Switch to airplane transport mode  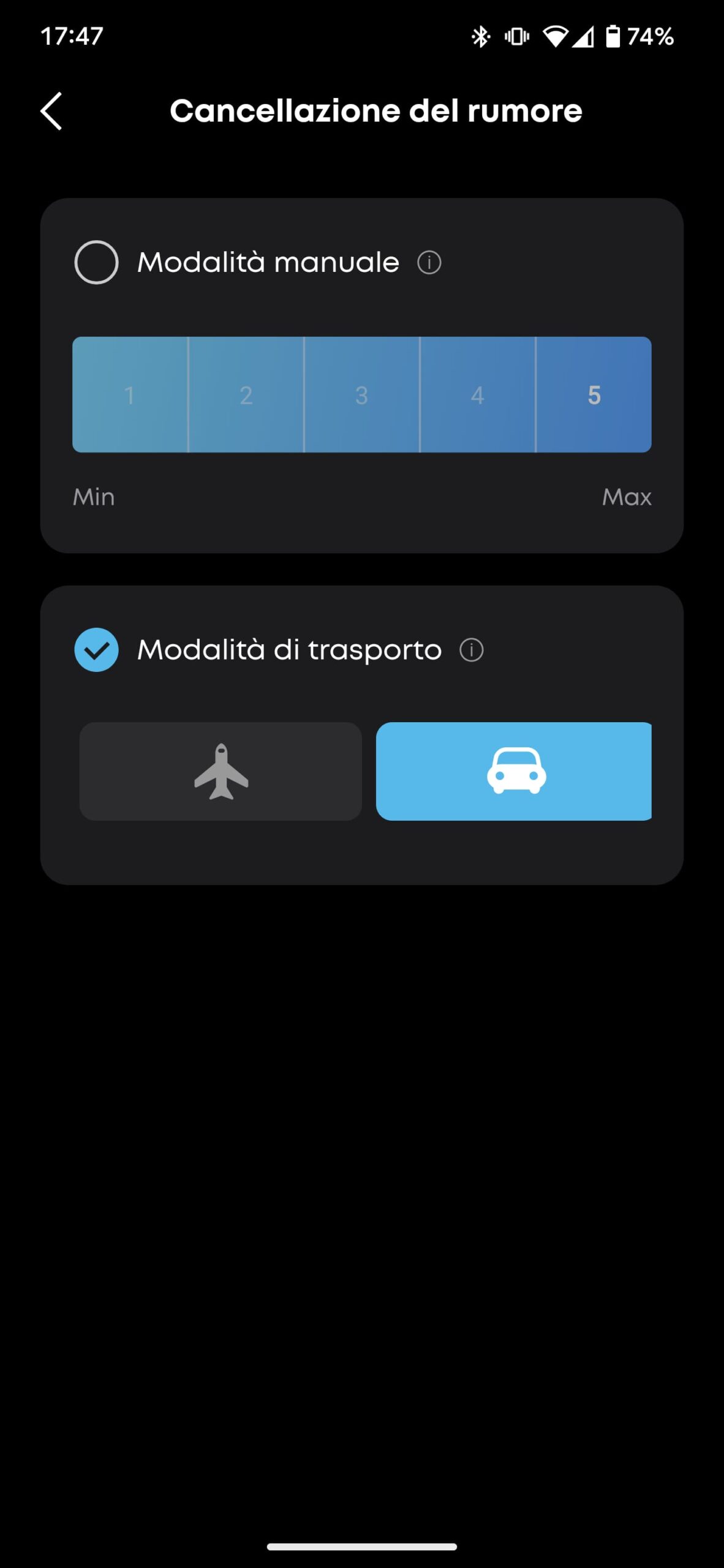tap(221, 771)
